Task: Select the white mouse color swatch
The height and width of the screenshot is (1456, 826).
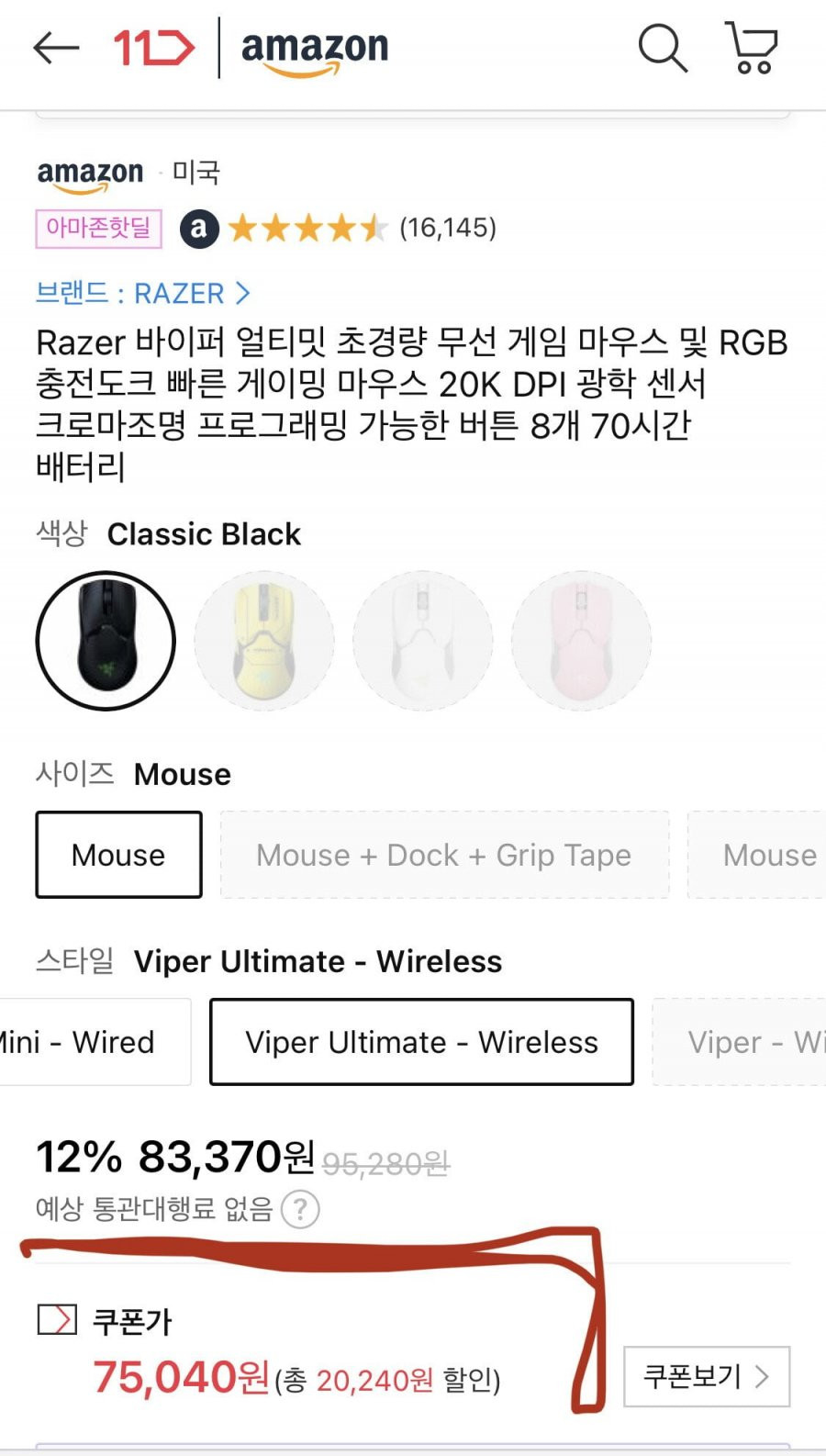Action: coord(423,641)
